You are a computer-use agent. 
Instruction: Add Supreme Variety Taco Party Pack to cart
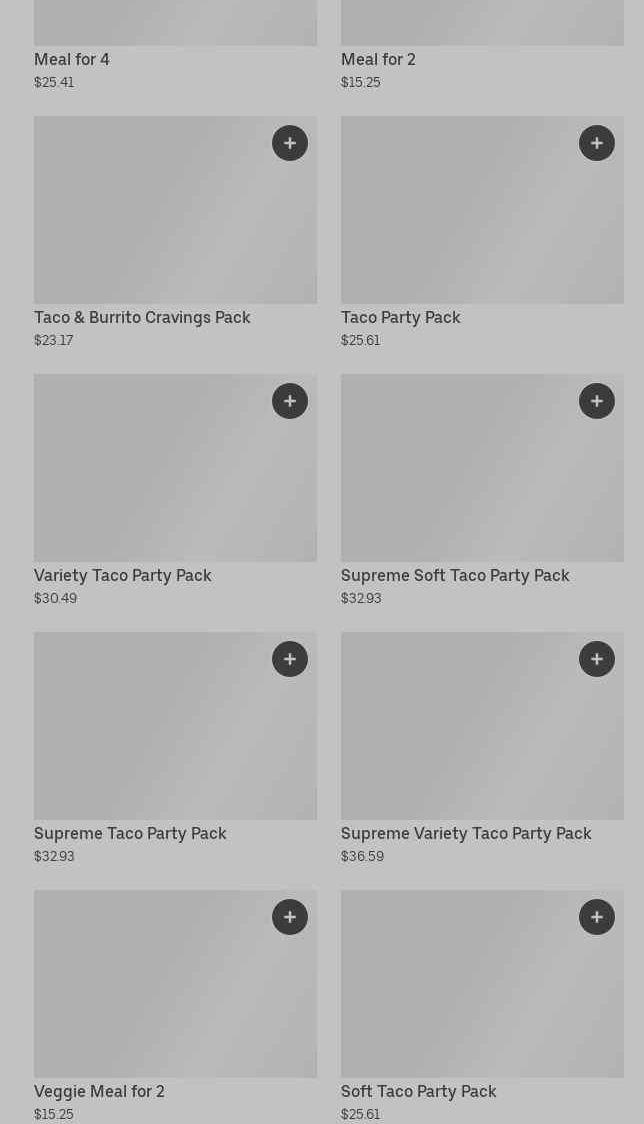tap(597, 659)
